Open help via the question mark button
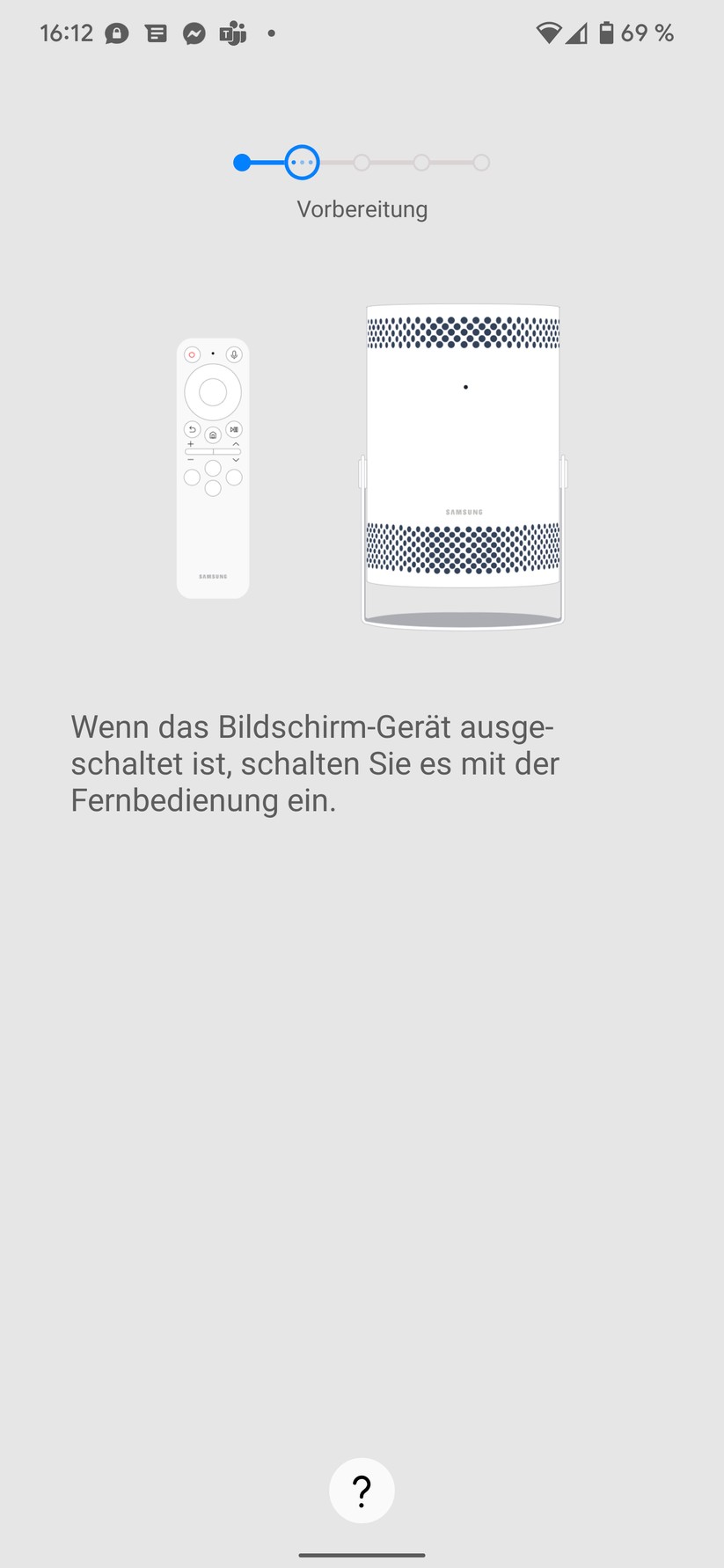 click(362, 1490)
